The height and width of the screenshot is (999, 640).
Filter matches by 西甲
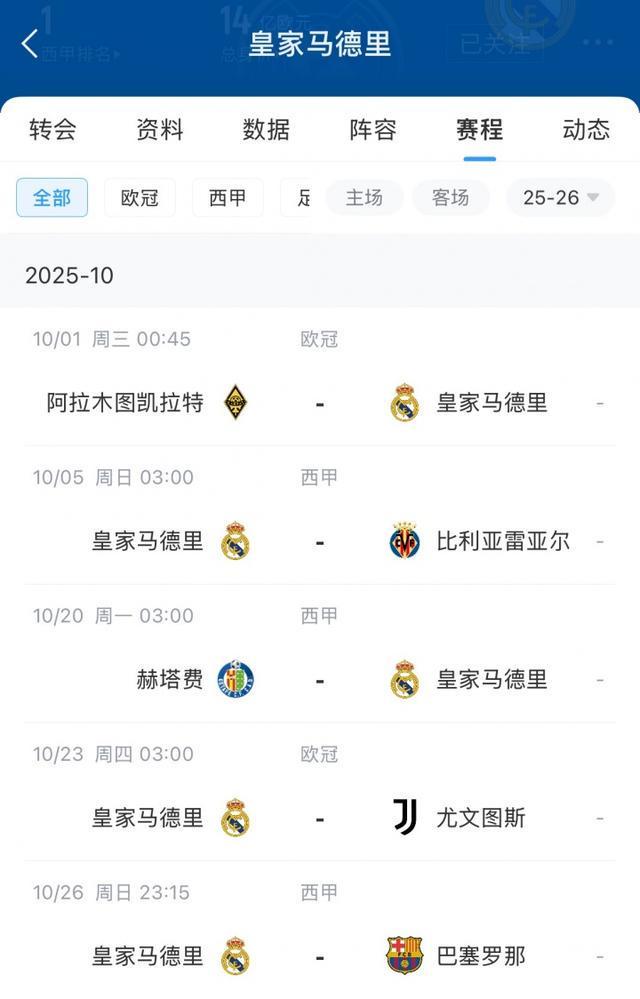(228, 198)
